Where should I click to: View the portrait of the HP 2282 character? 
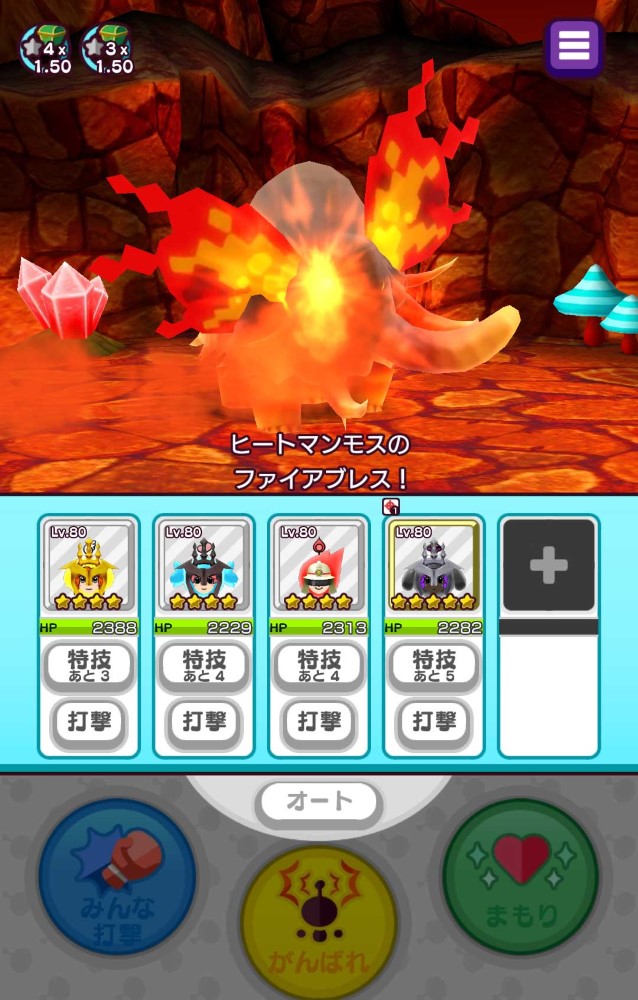(x=434, y=566)
